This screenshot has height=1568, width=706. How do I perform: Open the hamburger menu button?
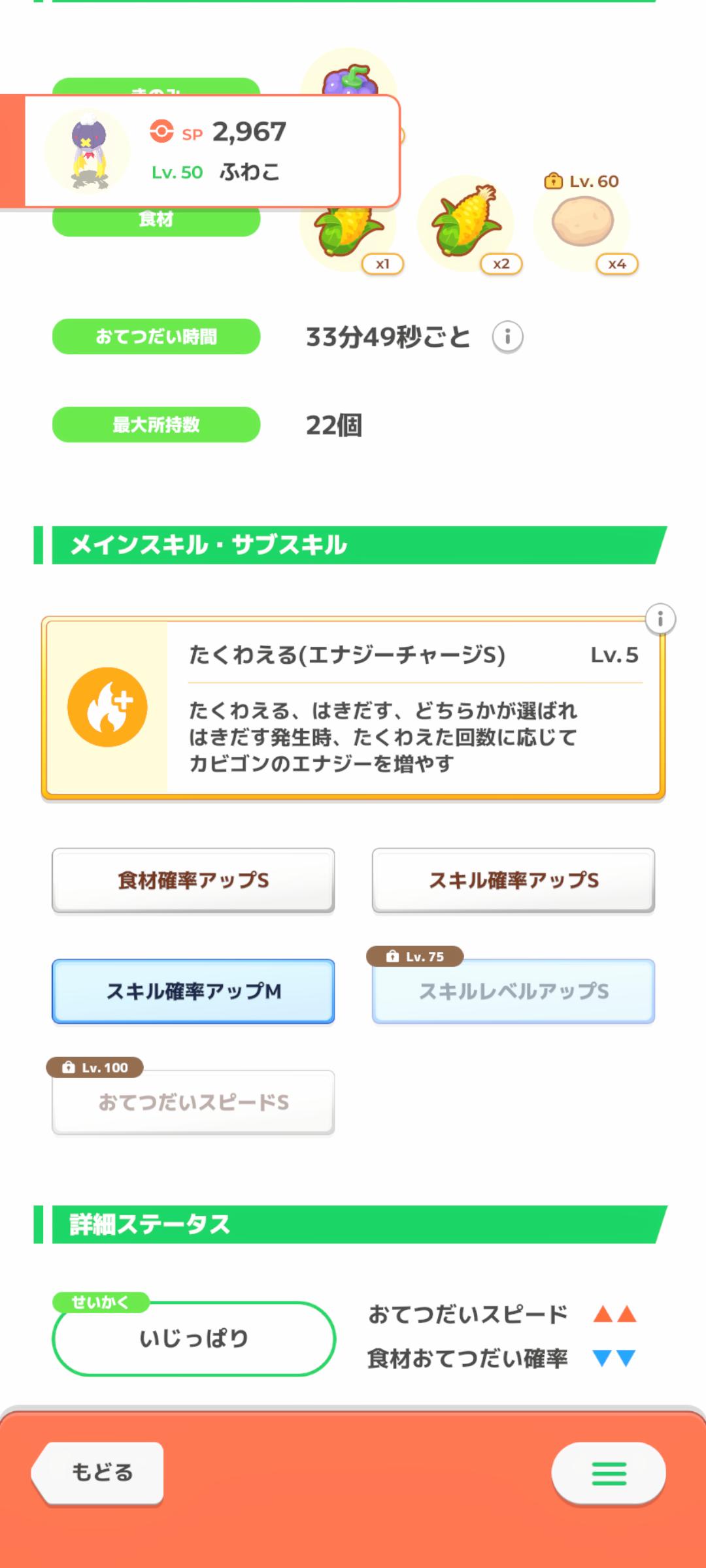click(x=609, y=1473)
